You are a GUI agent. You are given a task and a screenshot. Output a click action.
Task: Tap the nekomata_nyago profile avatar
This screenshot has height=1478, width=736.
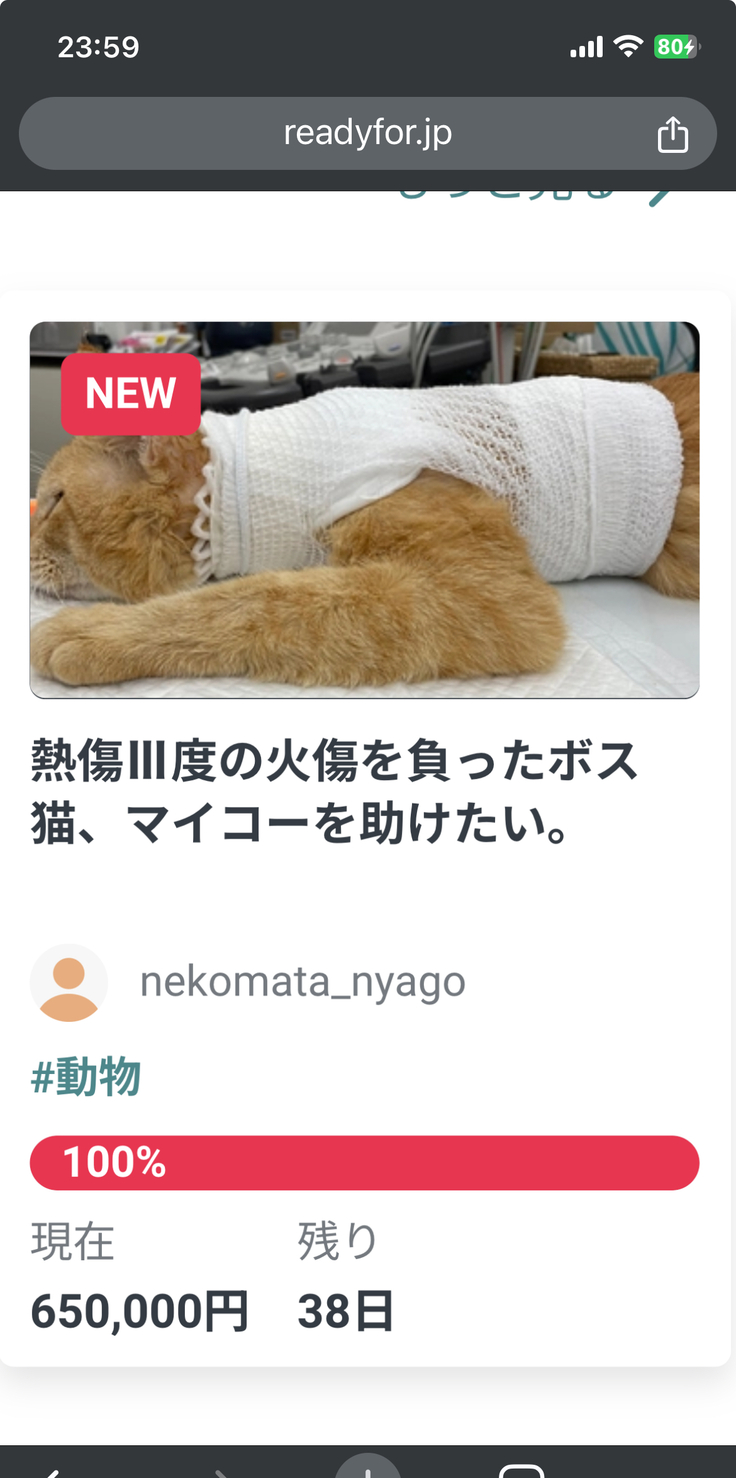(x=69, y=982)
